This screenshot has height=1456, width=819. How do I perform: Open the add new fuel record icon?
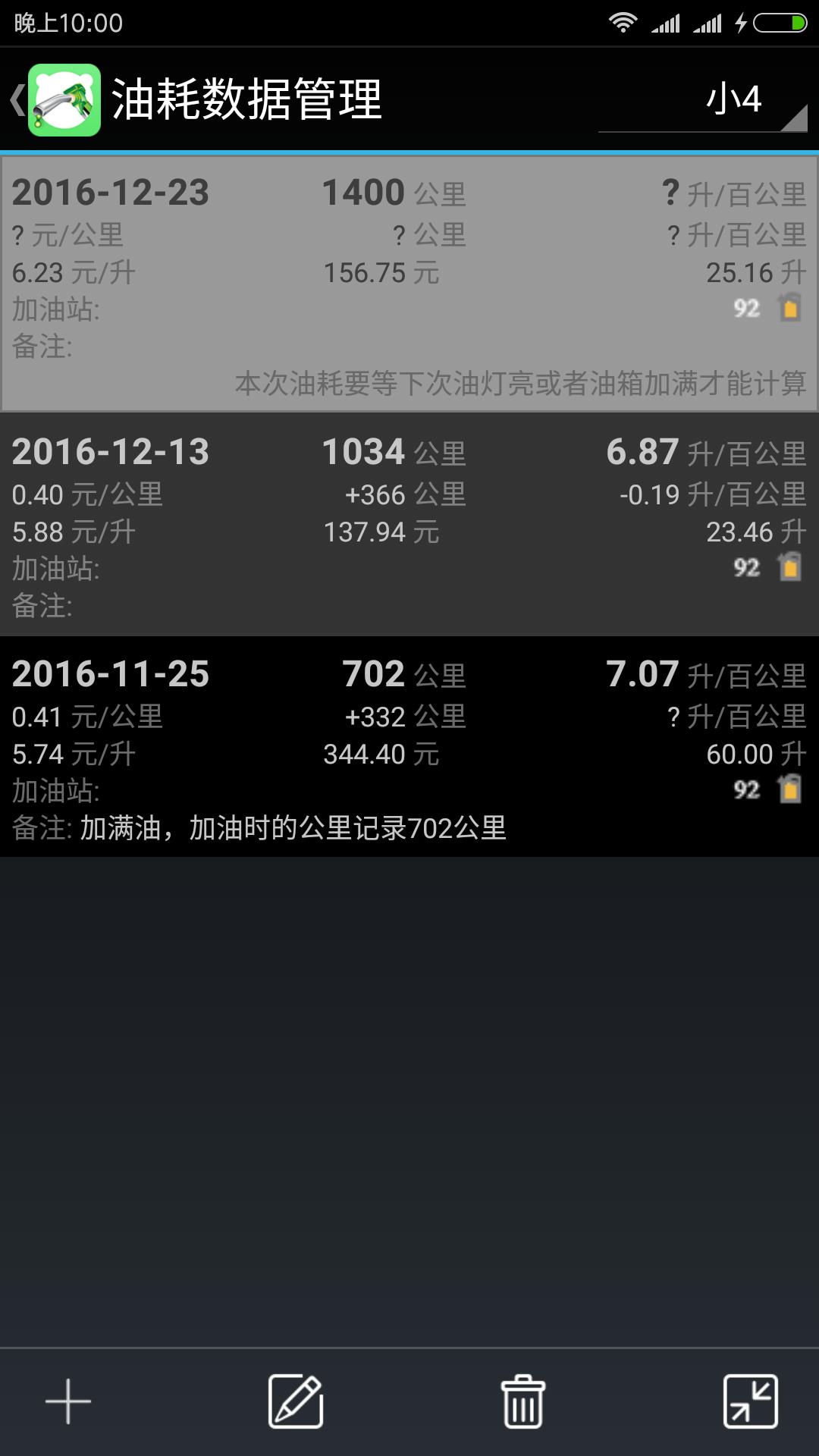68,1401
